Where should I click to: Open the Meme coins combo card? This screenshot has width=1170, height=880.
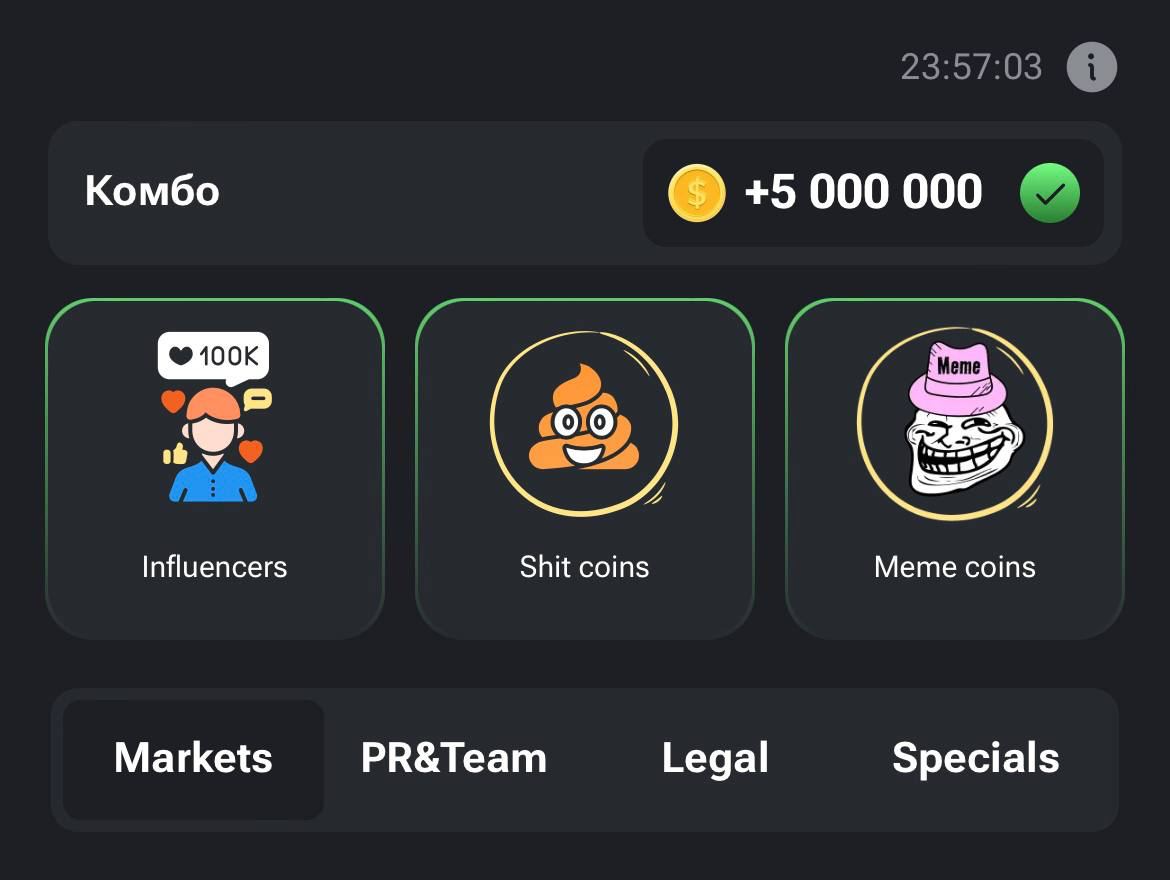click(x=954, y=468)
